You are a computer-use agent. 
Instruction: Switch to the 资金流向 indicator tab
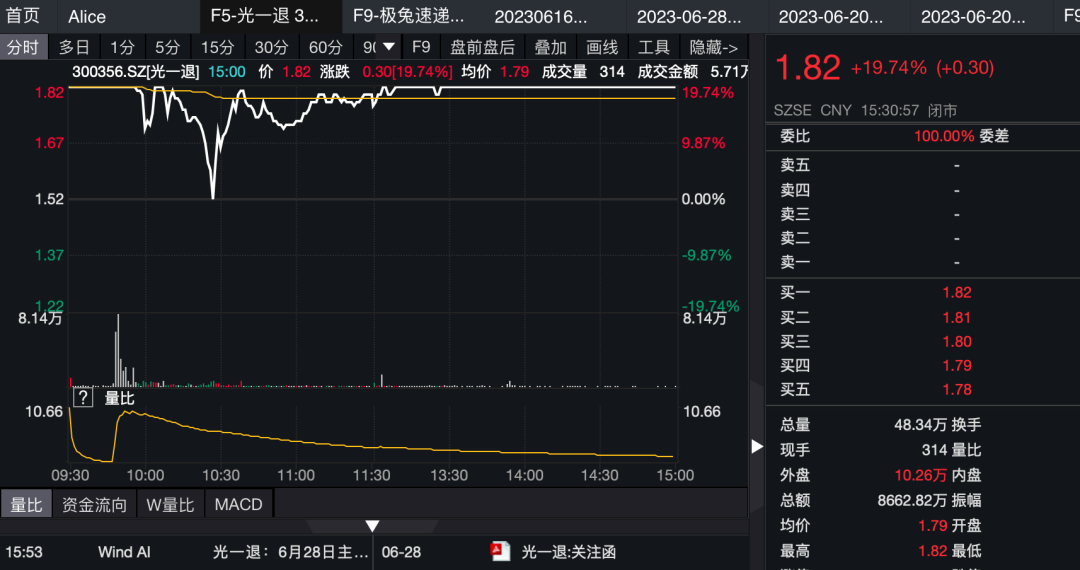coord(94,505)
